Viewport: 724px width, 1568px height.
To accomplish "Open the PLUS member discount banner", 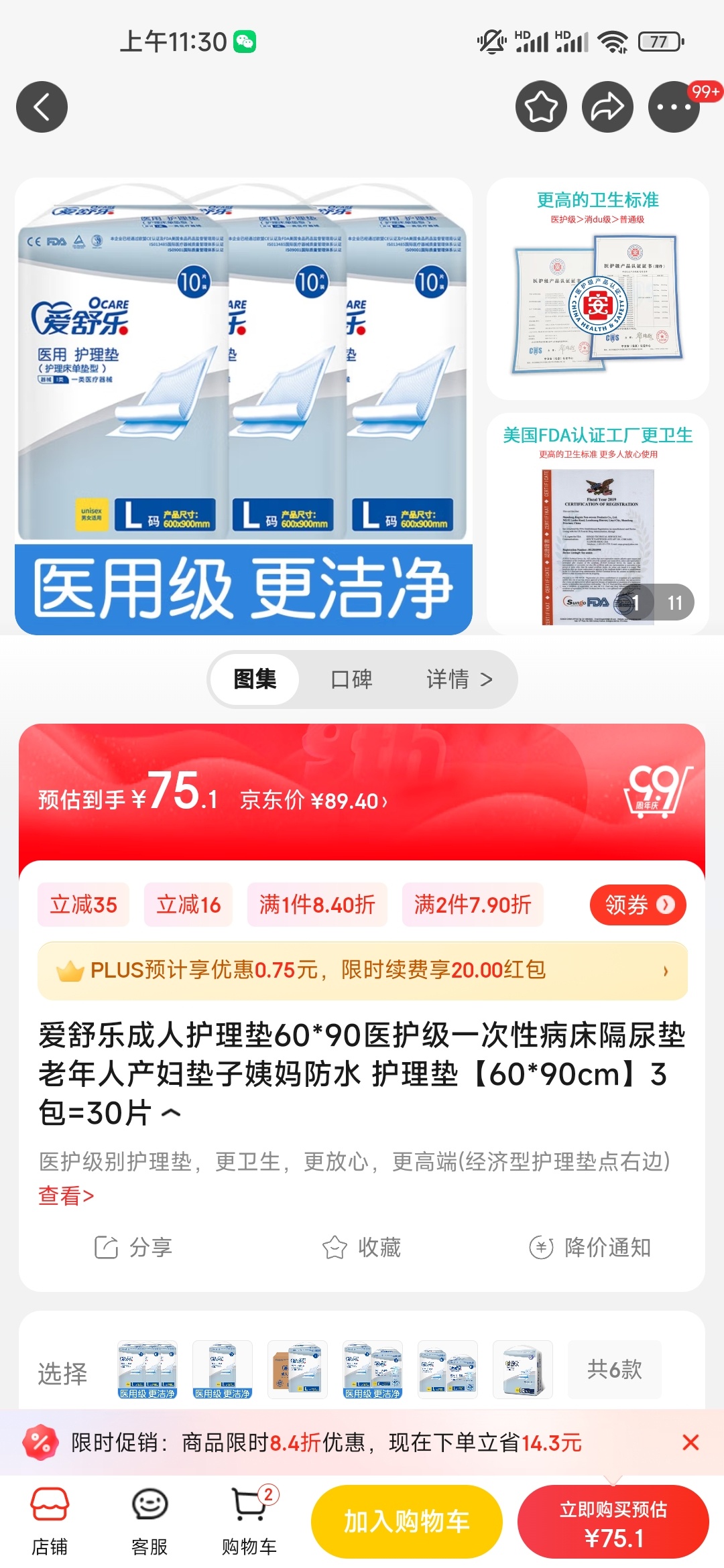I will pyautogui.click(x=362, y=970).
